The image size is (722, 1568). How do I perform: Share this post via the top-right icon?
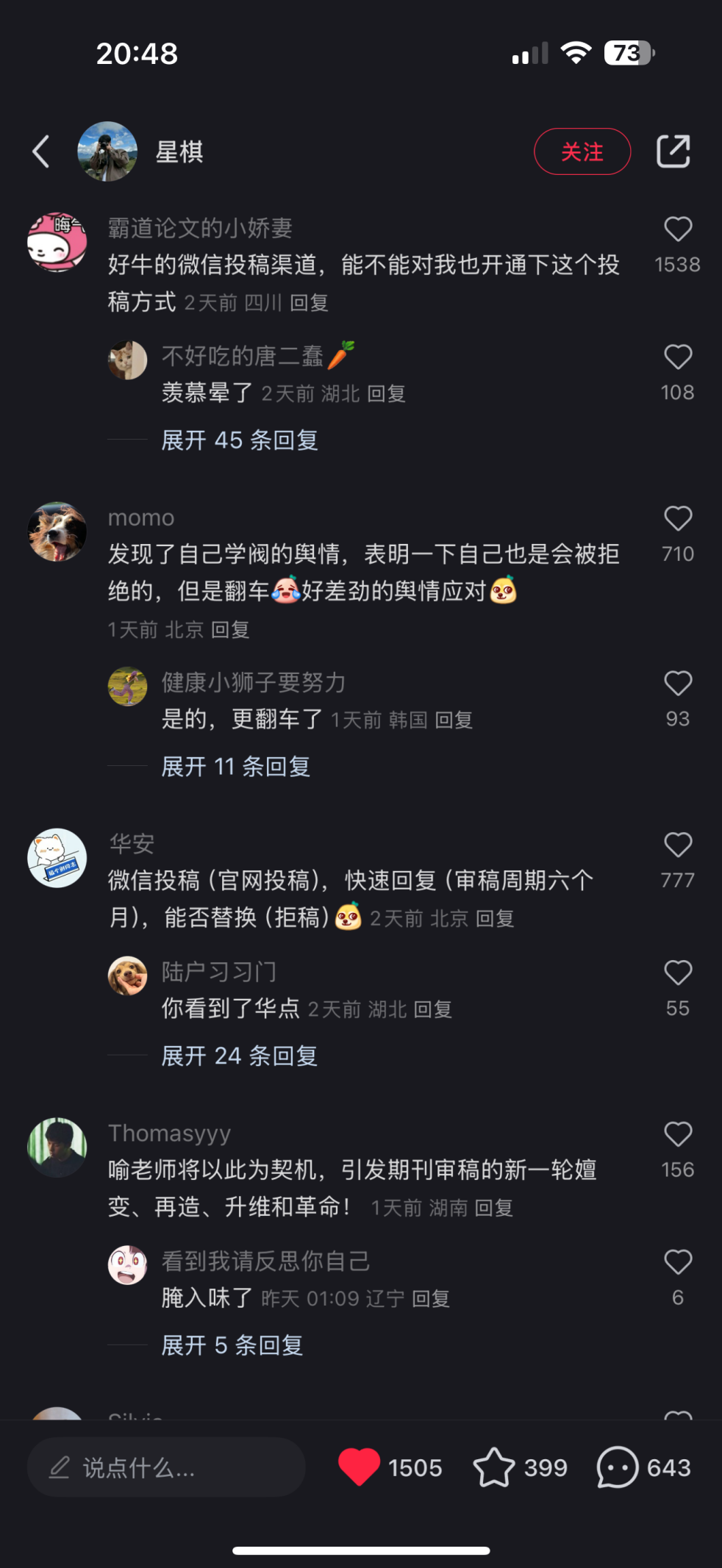[673, 151]
